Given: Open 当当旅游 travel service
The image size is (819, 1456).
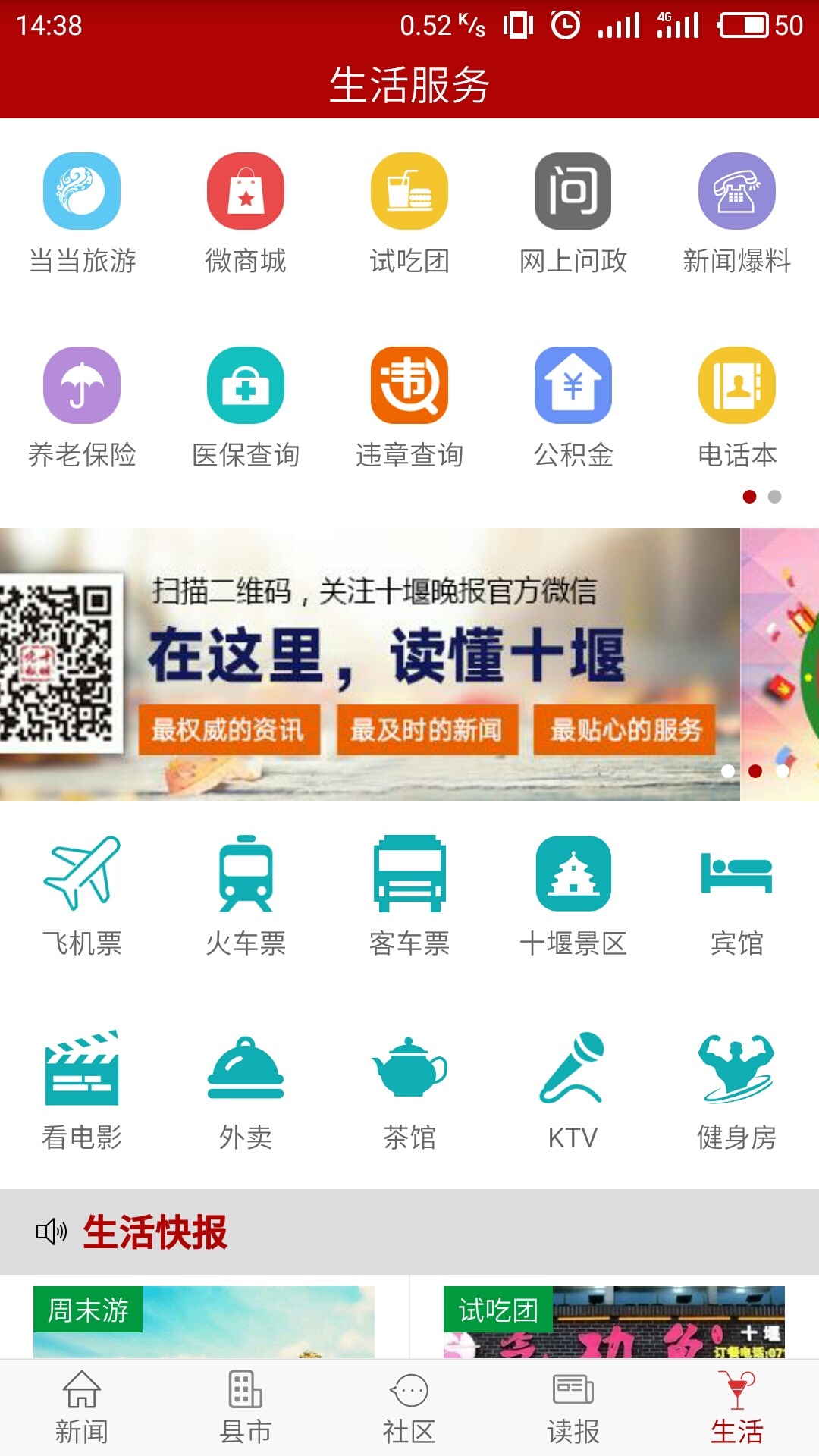Looking at the screenshot, I should pos(82,214).
